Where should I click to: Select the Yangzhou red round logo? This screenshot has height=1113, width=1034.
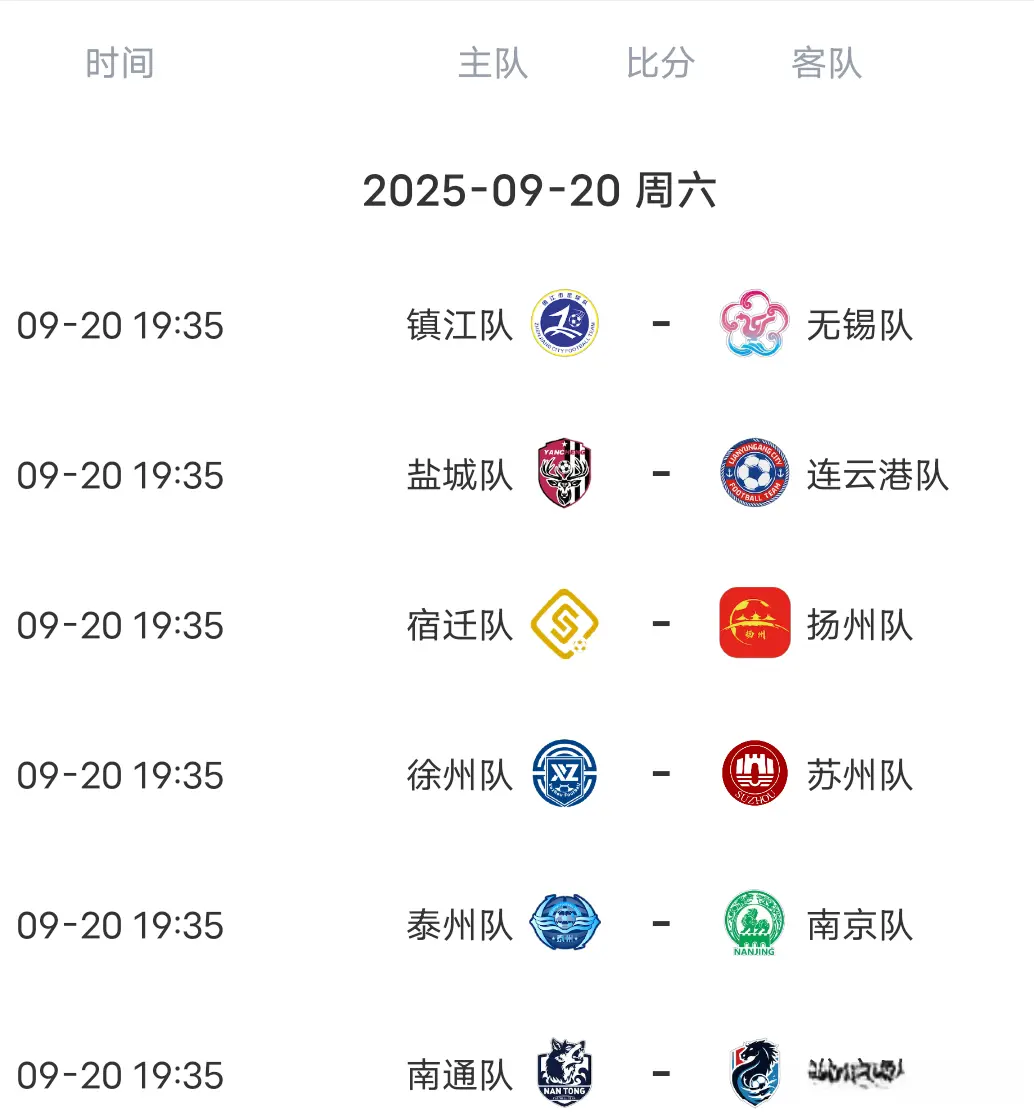pyautogui.click(x=755, y=625)
